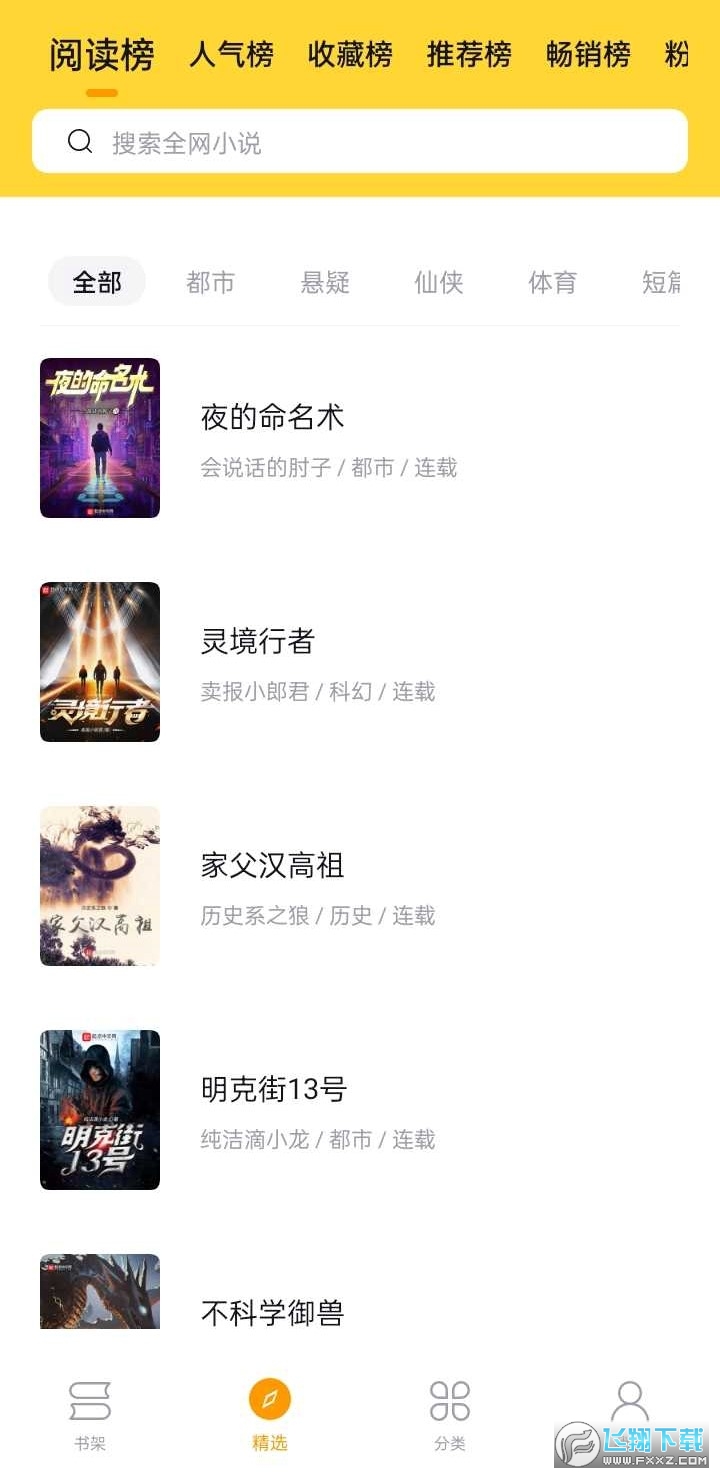Switch to the 人气榜 tab

[x=232, y=55]
